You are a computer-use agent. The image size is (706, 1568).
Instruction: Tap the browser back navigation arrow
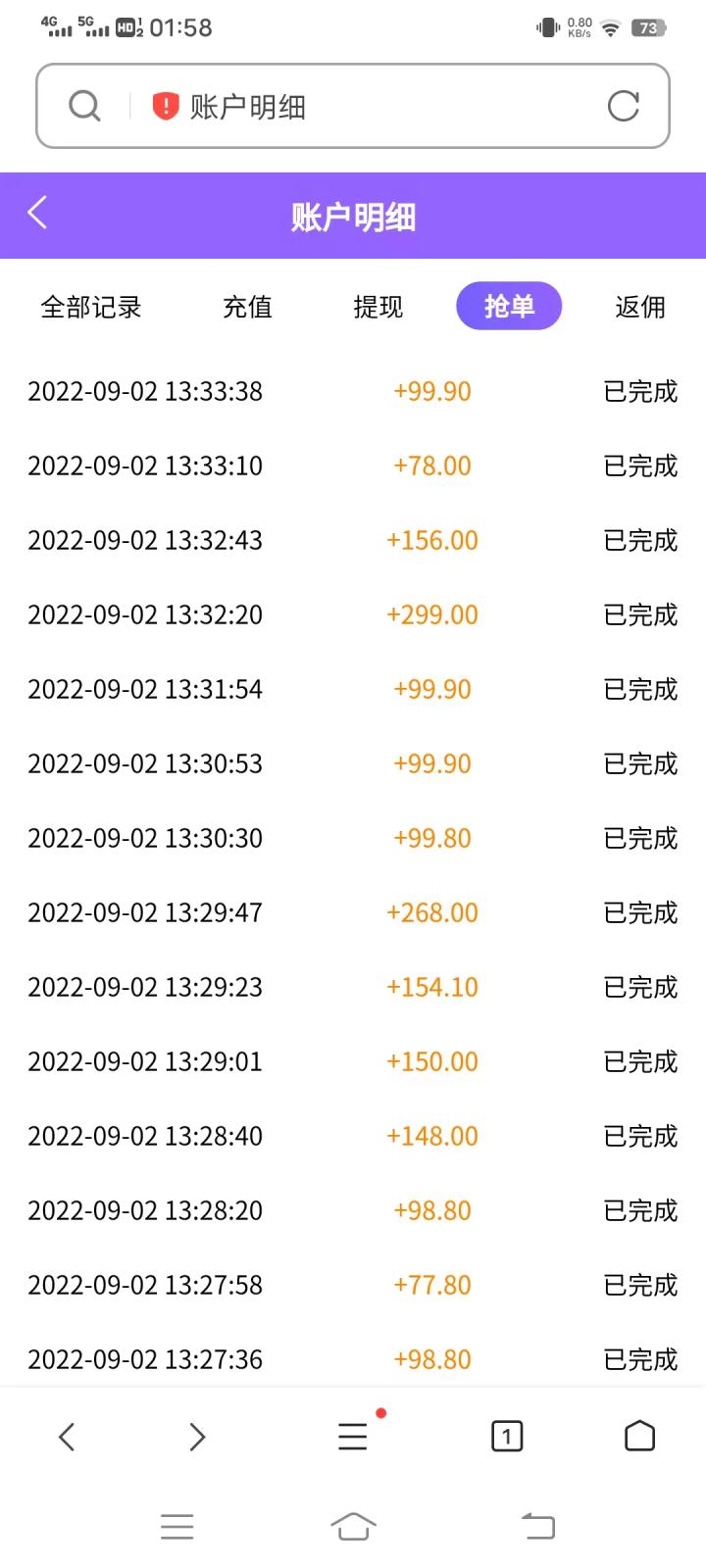67,1436
